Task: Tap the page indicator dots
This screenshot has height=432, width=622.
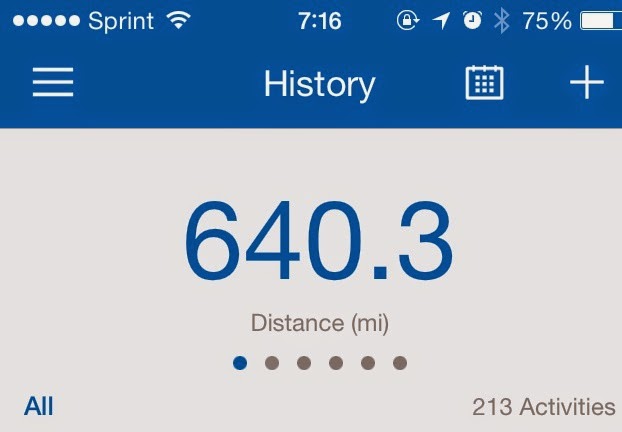Action: (320, 363)
